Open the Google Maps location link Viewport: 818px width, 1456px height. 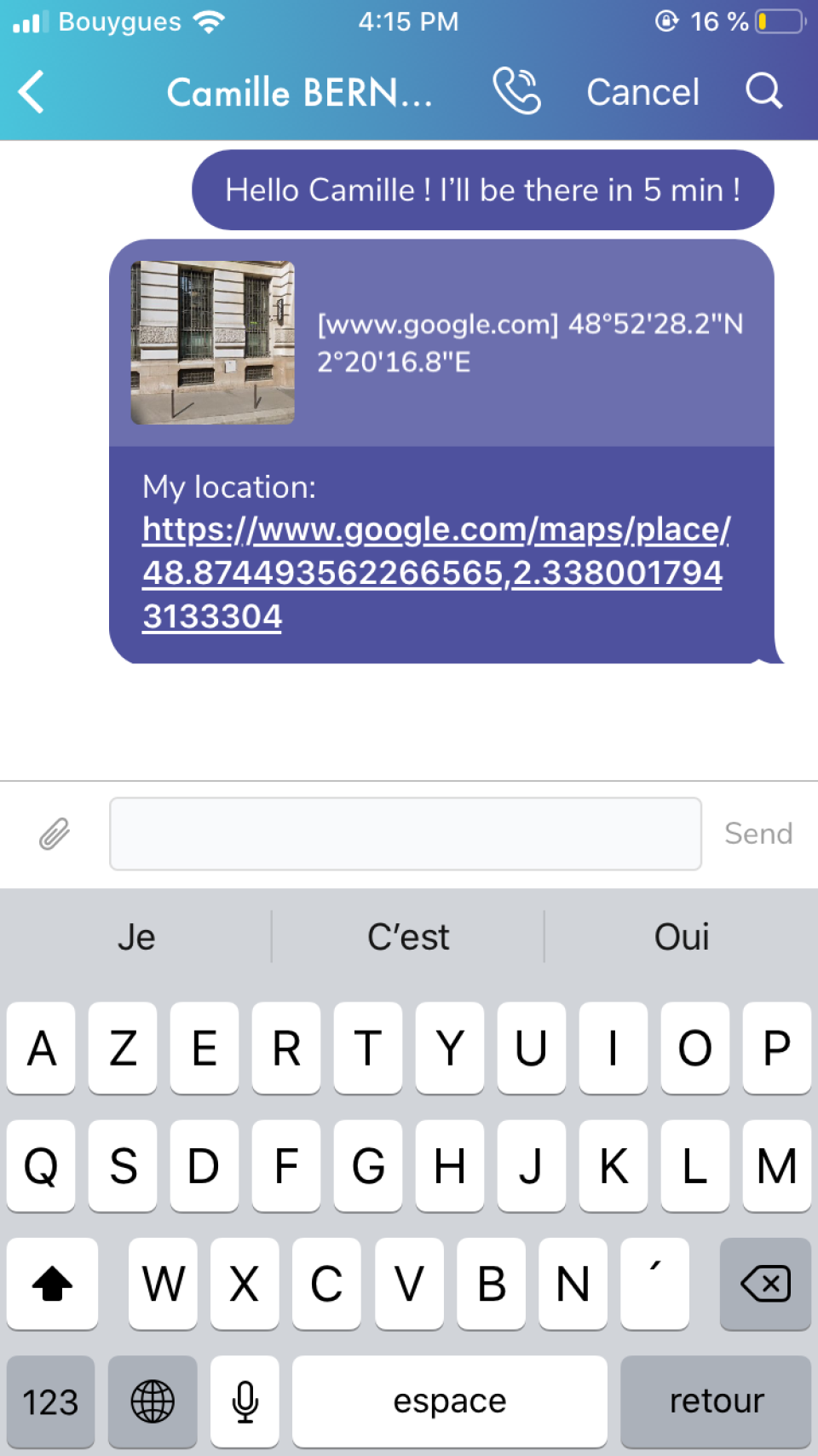(433, 572)
